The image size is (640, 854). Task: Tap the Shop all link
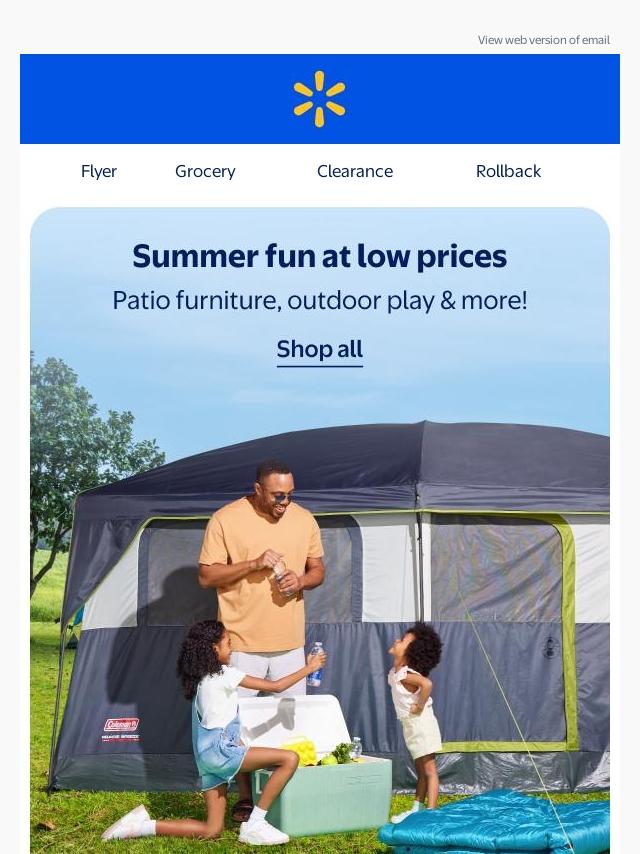point(320,350)
